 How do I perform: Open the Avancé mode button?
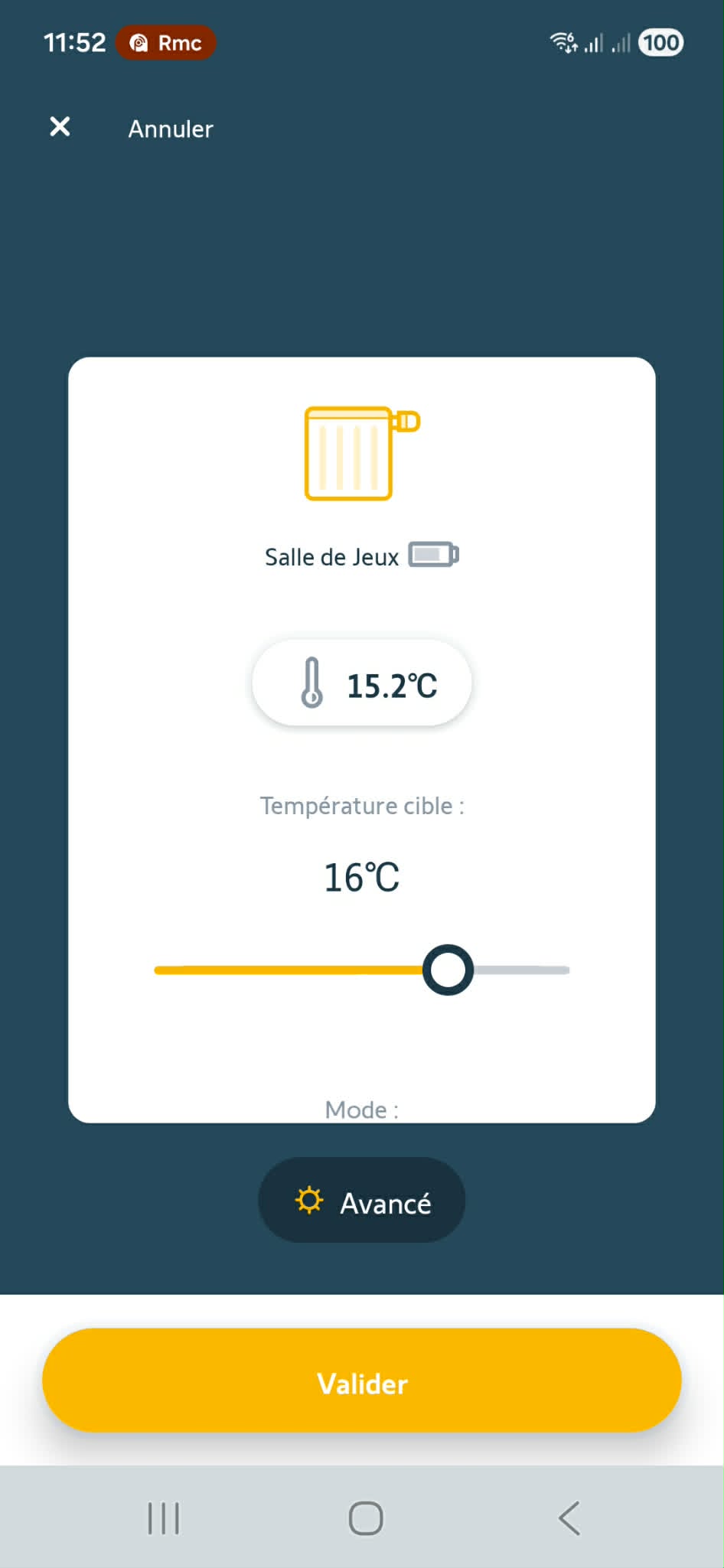point(362,1201)
